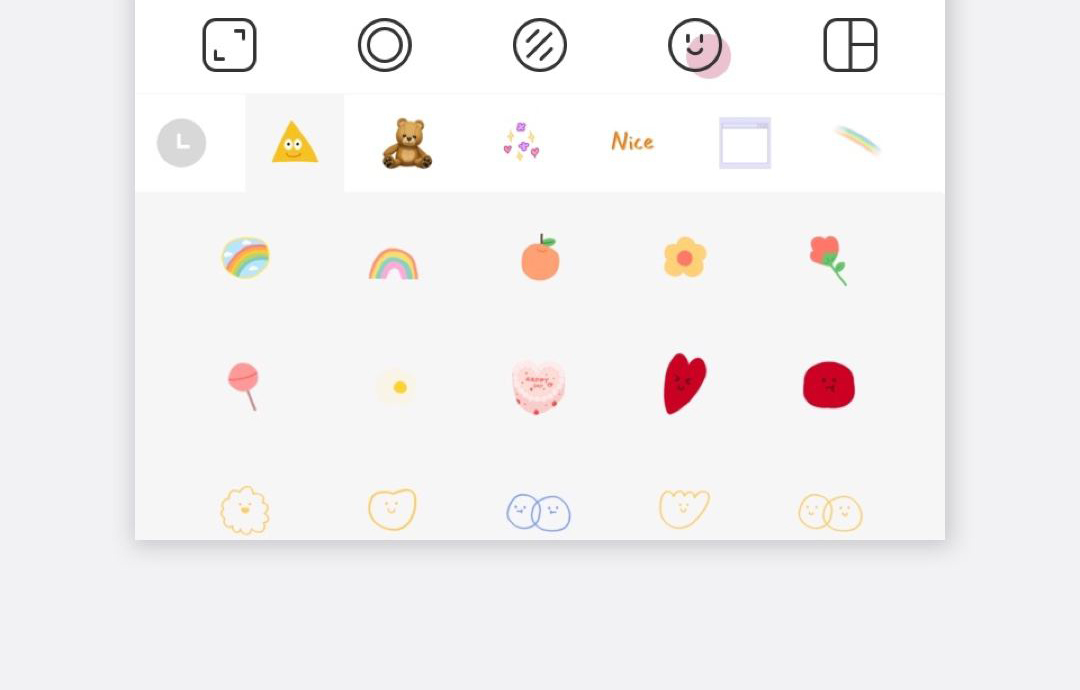Viewport: 1080px width, 690px height.
Task: Switch to the rainbow brush sticker pack
Action: click(858, 141)
